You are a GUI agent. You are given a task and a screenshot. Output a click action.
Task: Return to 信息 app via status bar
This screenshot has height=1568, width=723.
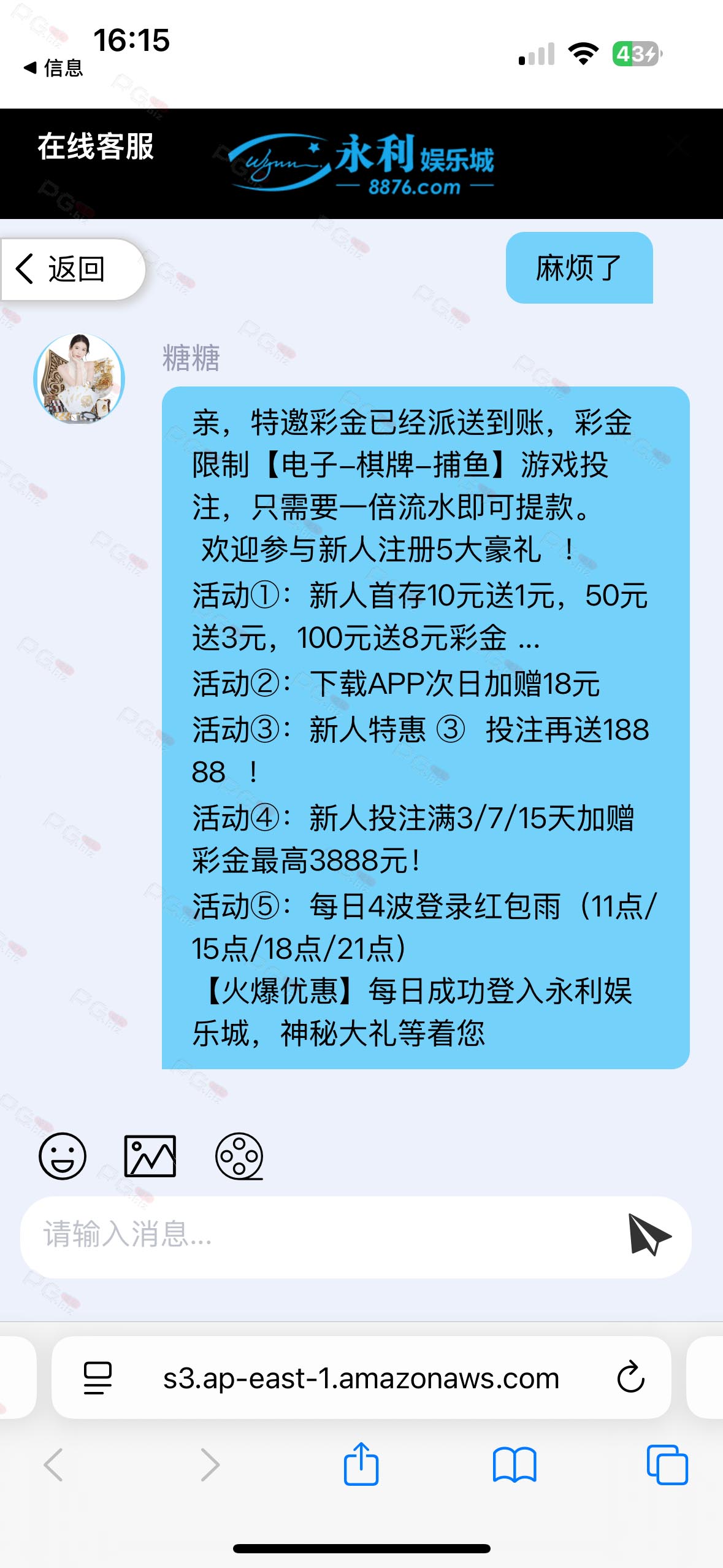tap(53, 67)
